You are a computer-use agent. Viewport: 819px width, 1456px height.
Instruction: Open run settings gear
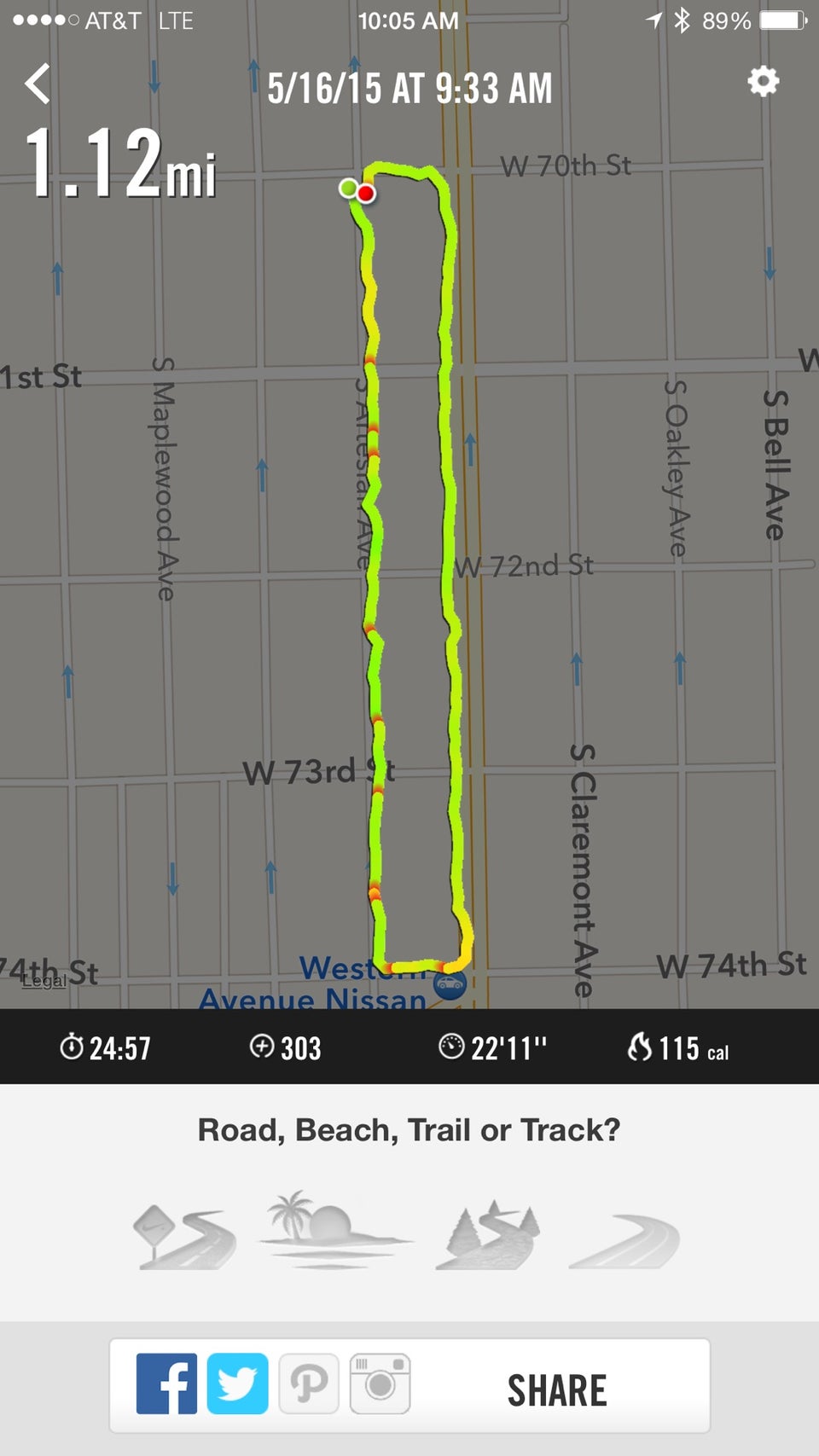pos(763,82)
